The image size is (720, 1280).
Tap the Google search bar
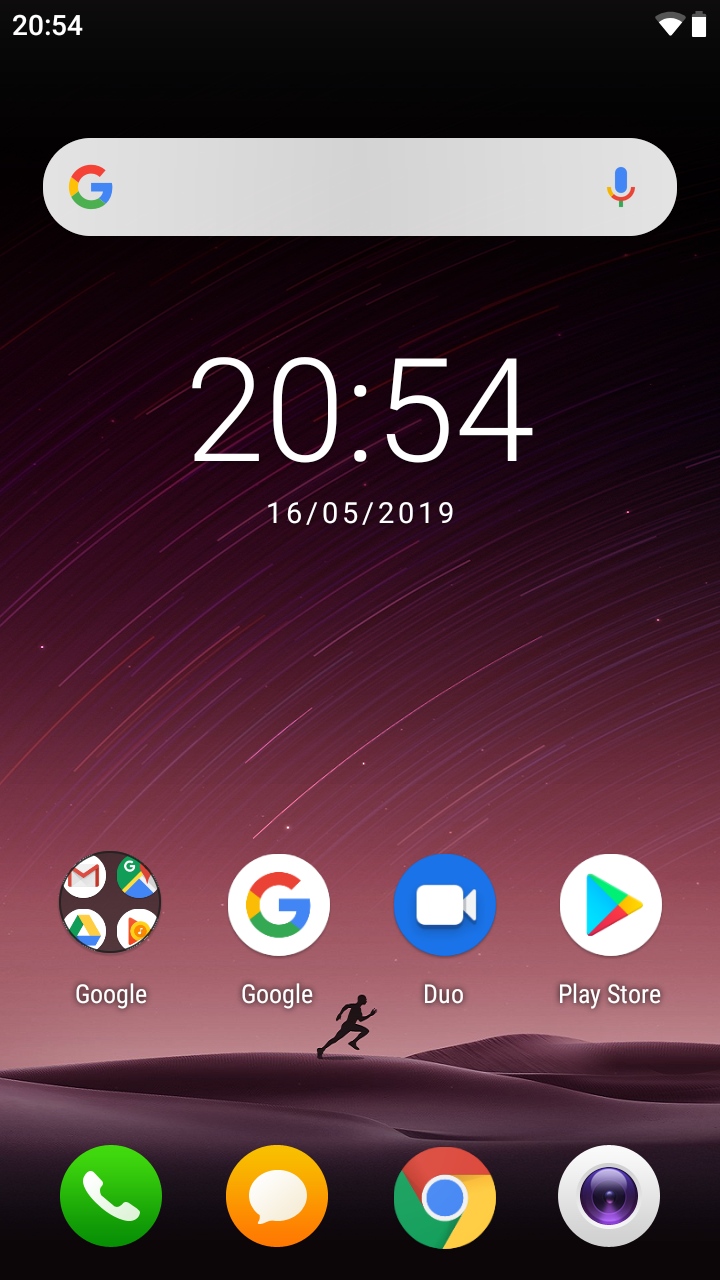click(360, 187)
